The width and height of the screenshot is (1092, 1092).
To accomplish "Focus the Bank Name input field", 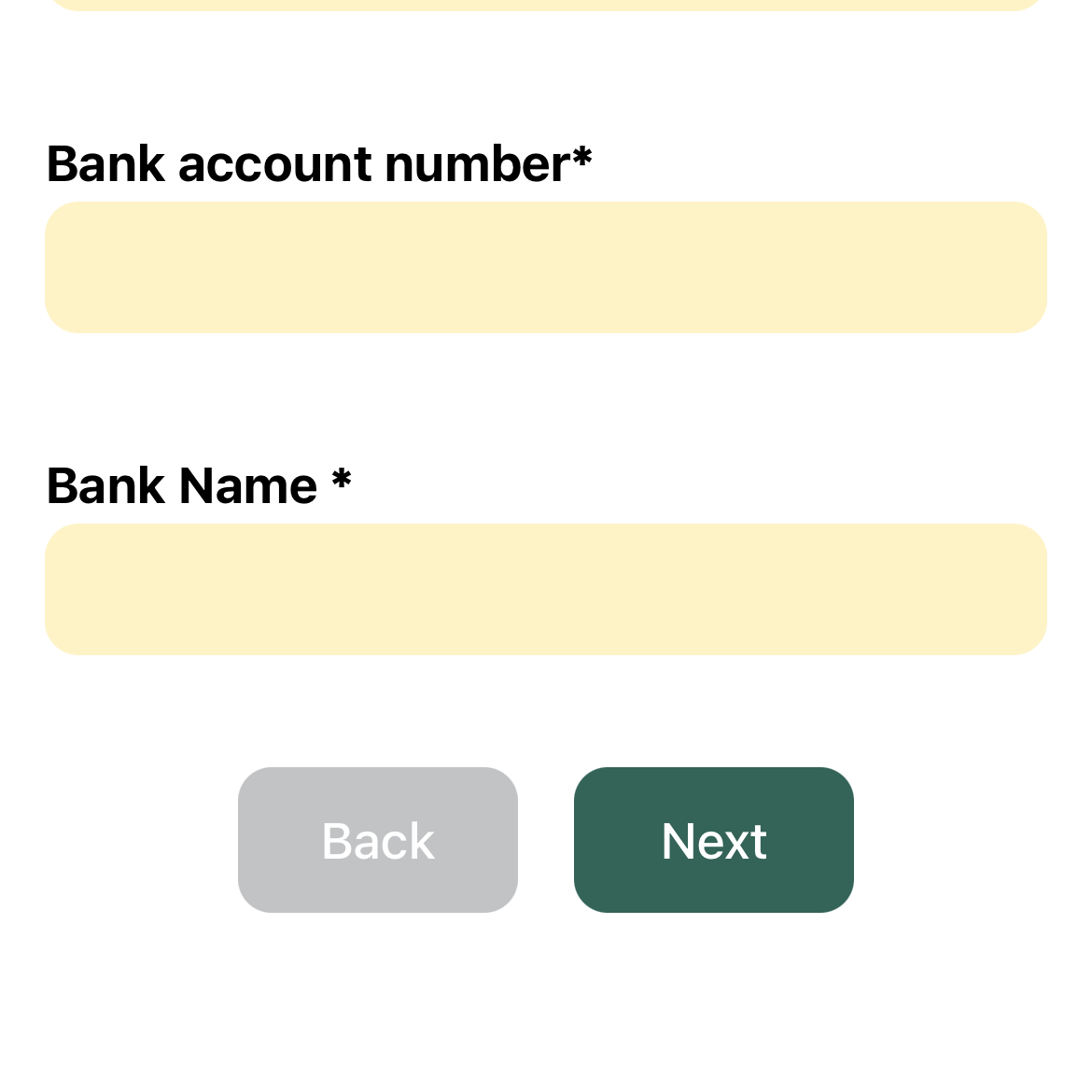I will pos(546,589).
